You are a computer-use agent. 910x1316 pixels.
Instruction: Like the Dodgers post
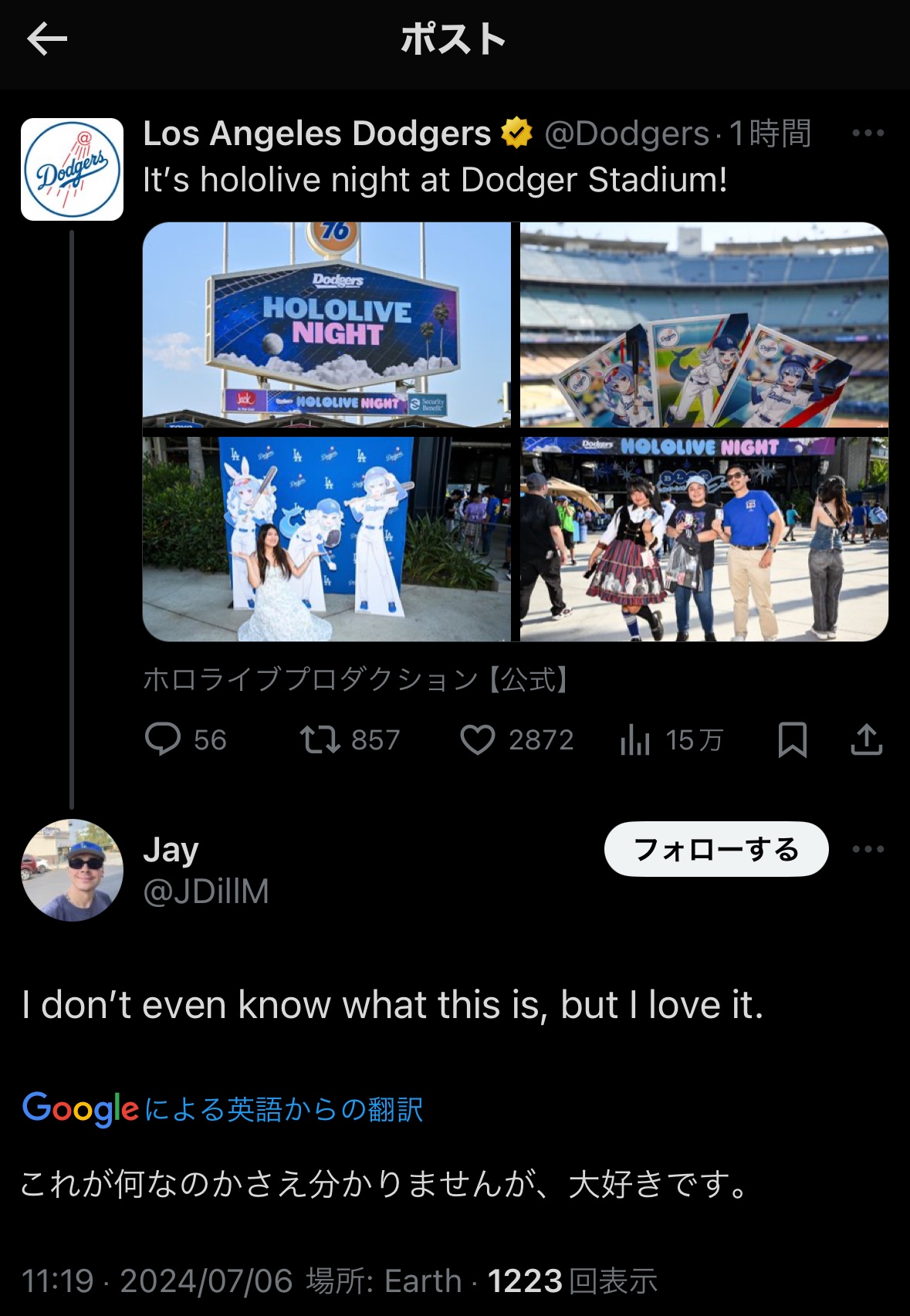point(478,739)
